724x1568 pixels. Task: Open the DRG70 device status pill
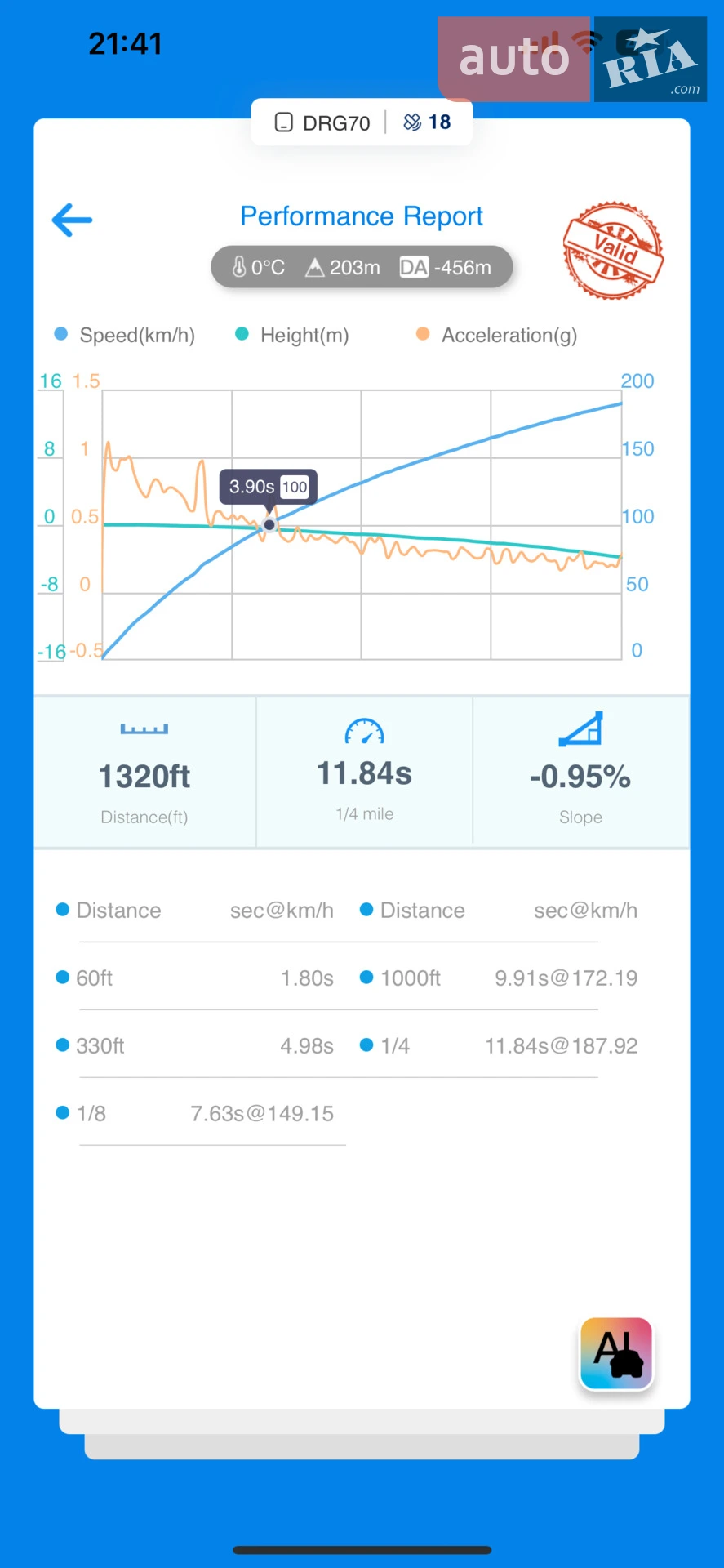pyautogui.click(x=362, y=122)
